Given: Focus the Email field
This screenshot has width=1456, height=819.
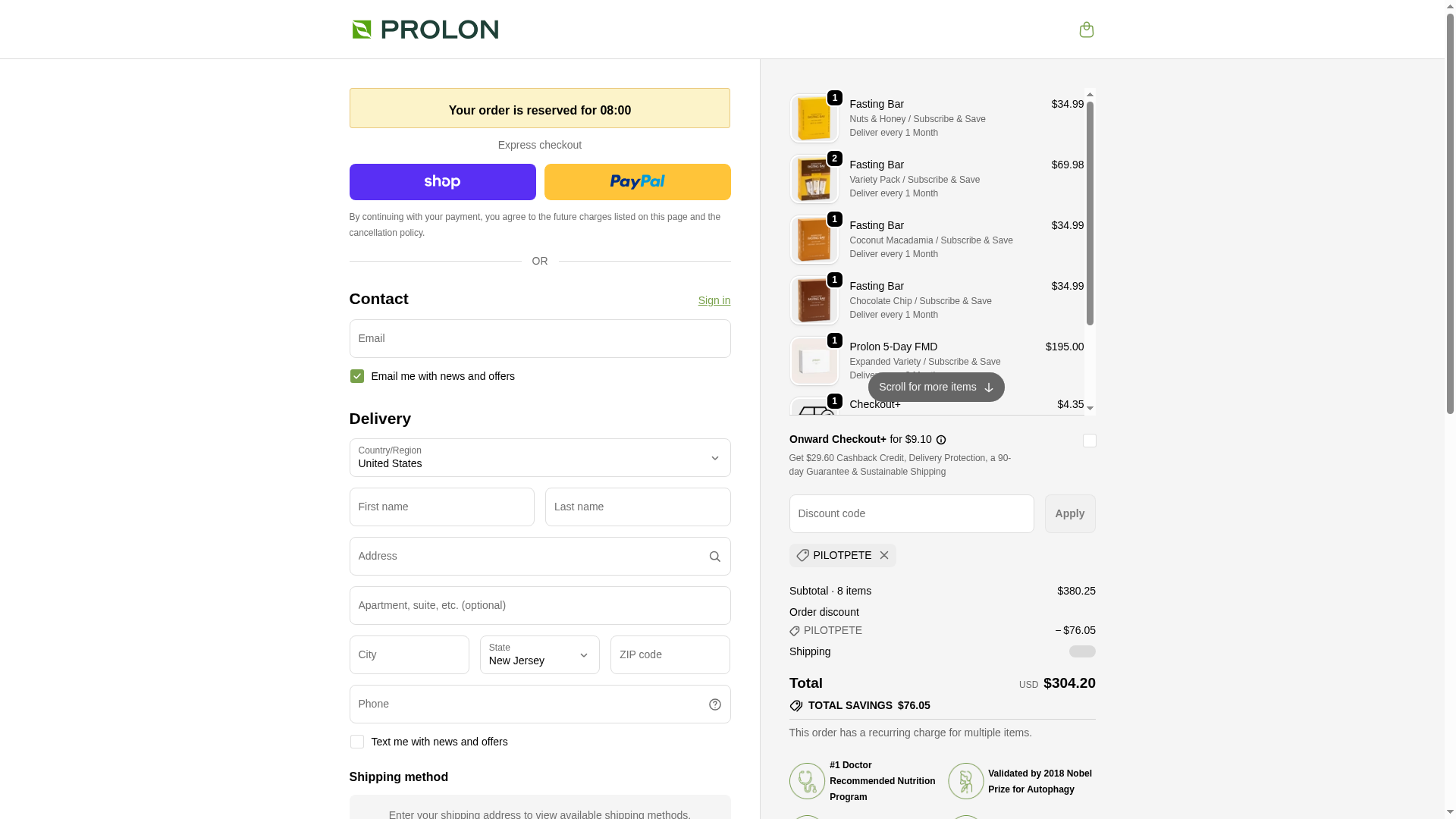Looking at the screenshot, I should (539, 339).
